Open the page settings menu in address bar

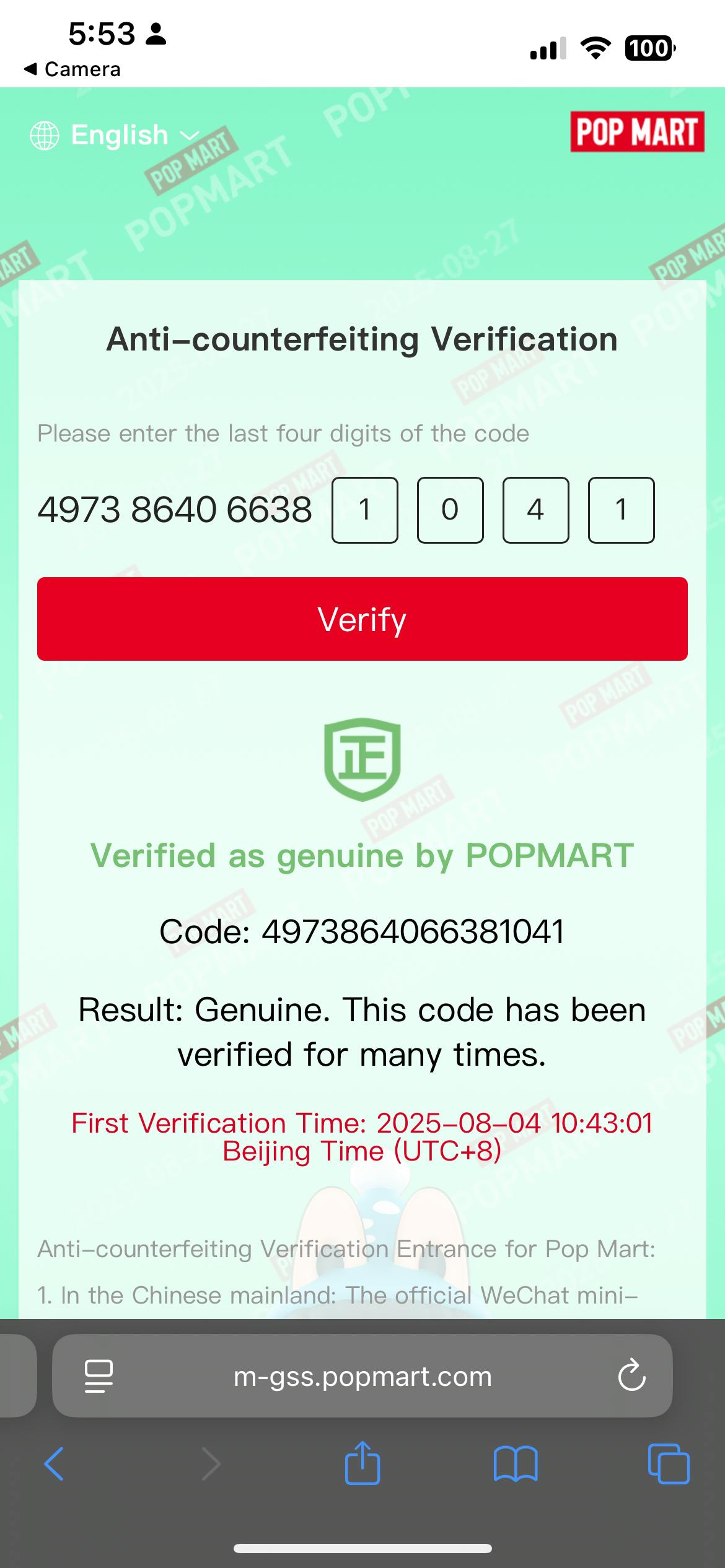98,1377
